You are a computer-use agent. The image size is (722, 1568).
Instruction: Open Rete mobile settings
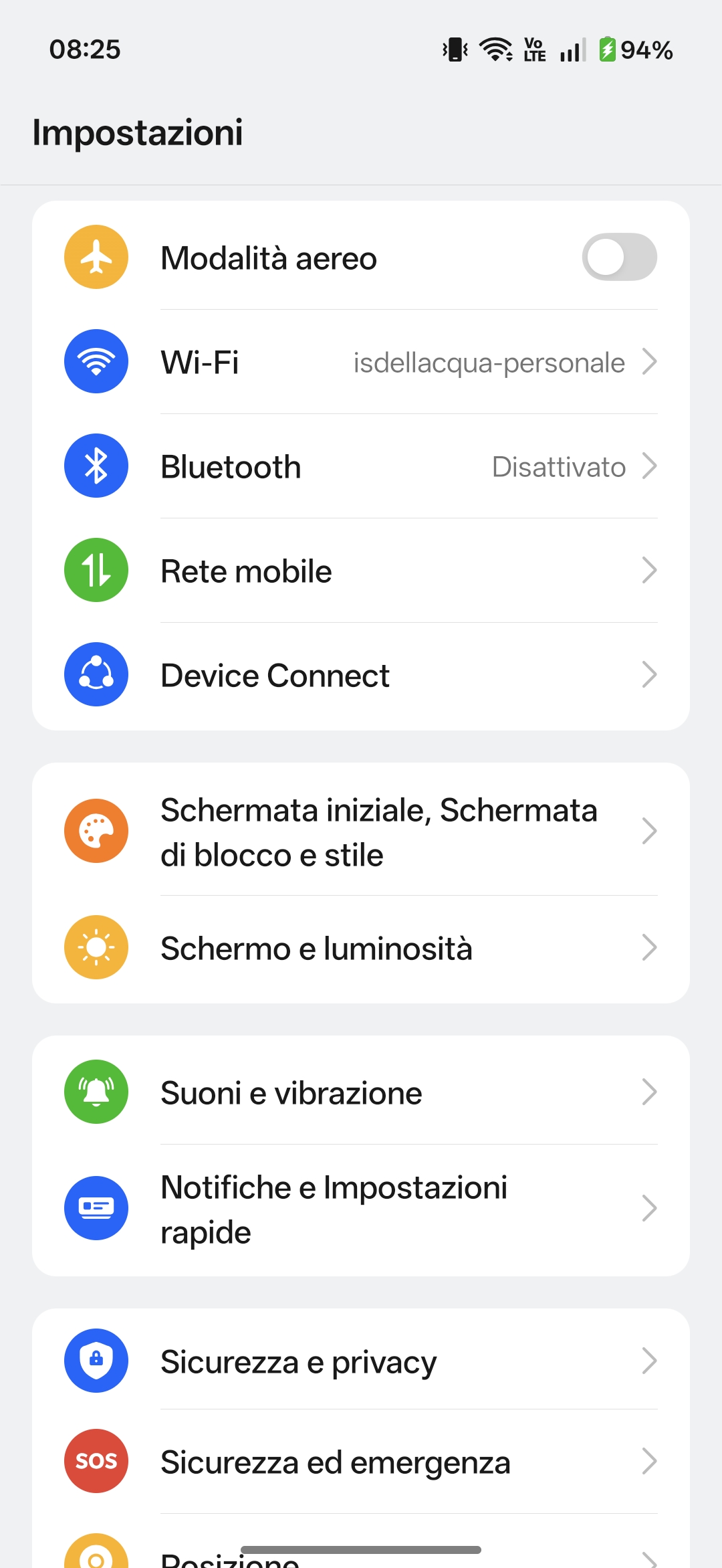click(x=361, y=571)
